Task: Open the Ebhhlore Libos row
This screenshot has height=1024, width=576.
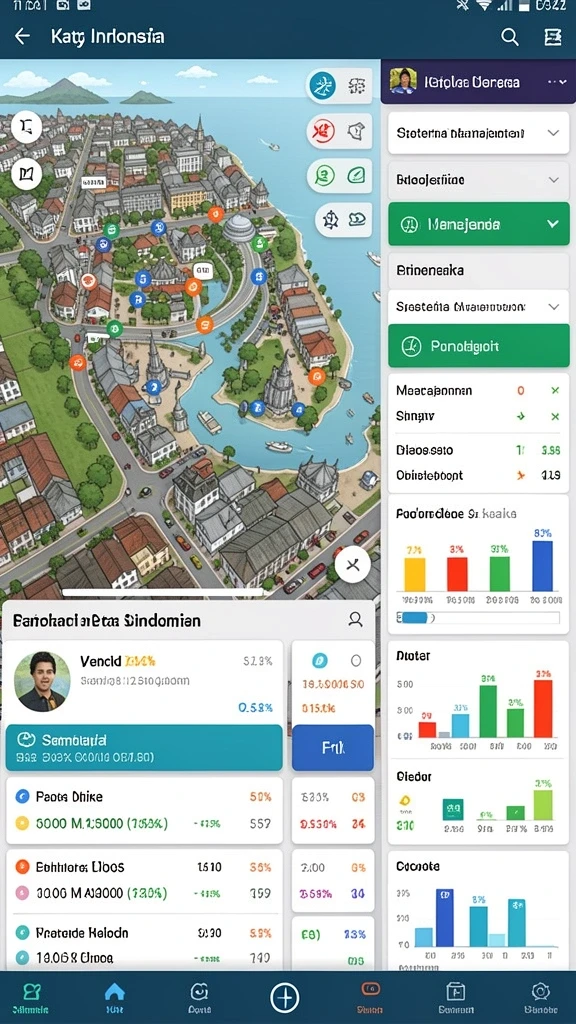Action: [144, 882]
